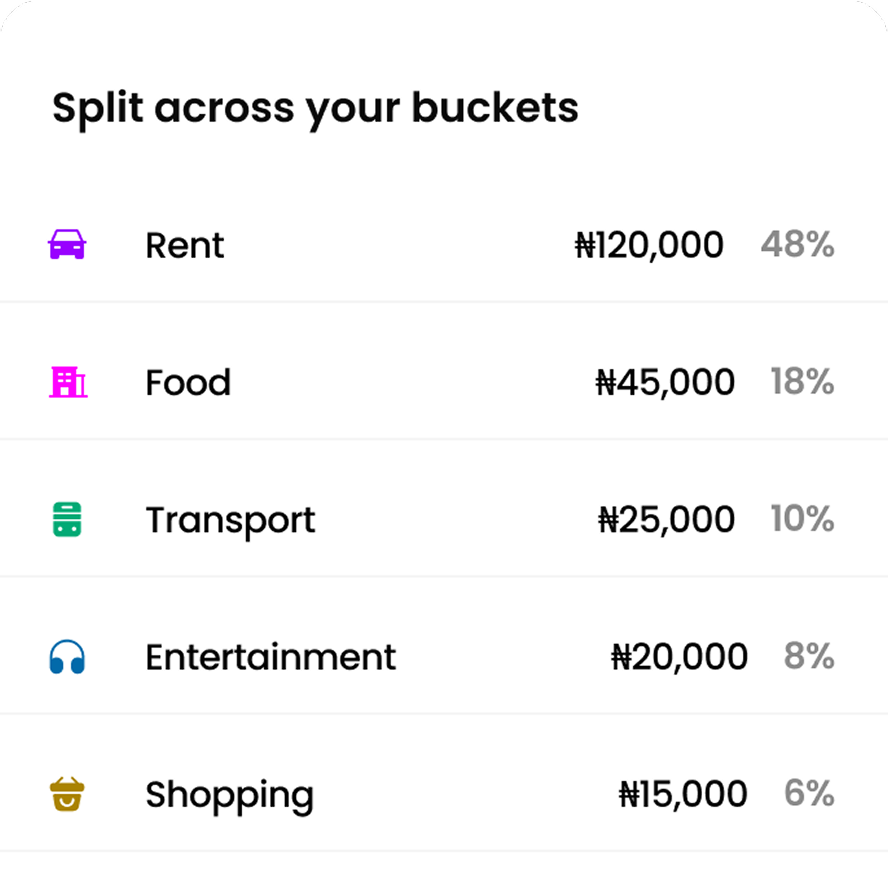Select the pink storefront icon beside Food
This screenshot has height=891, width=888.
[x=67, y=381]
